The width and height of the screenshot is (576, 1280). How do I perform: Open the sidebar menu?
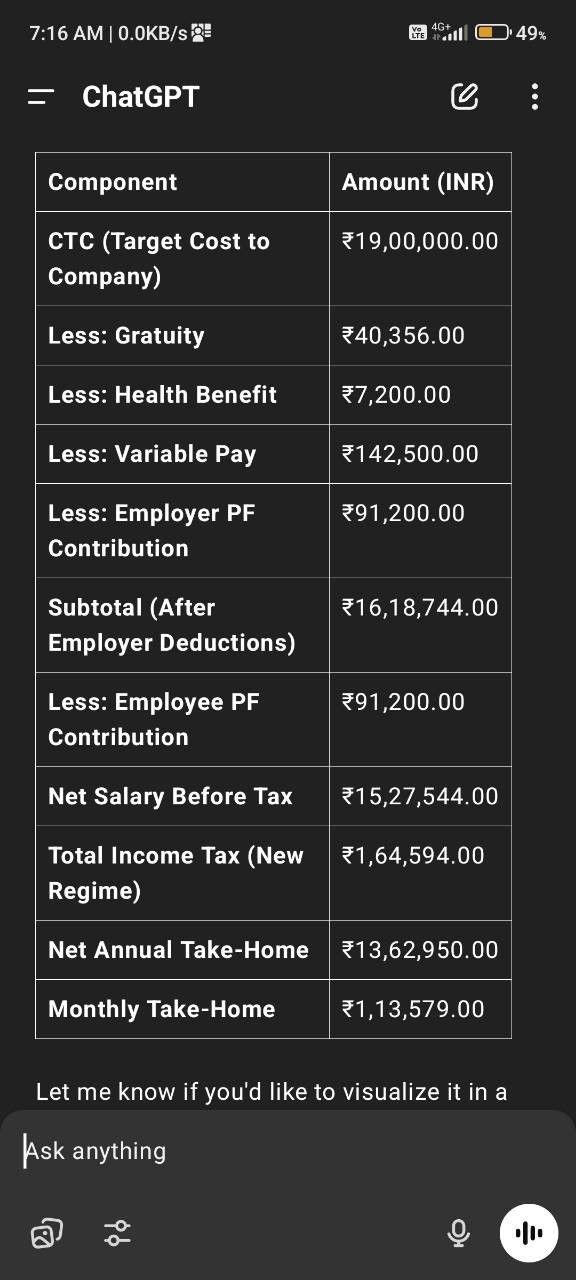pyautogui.click(x=41, y=97)
